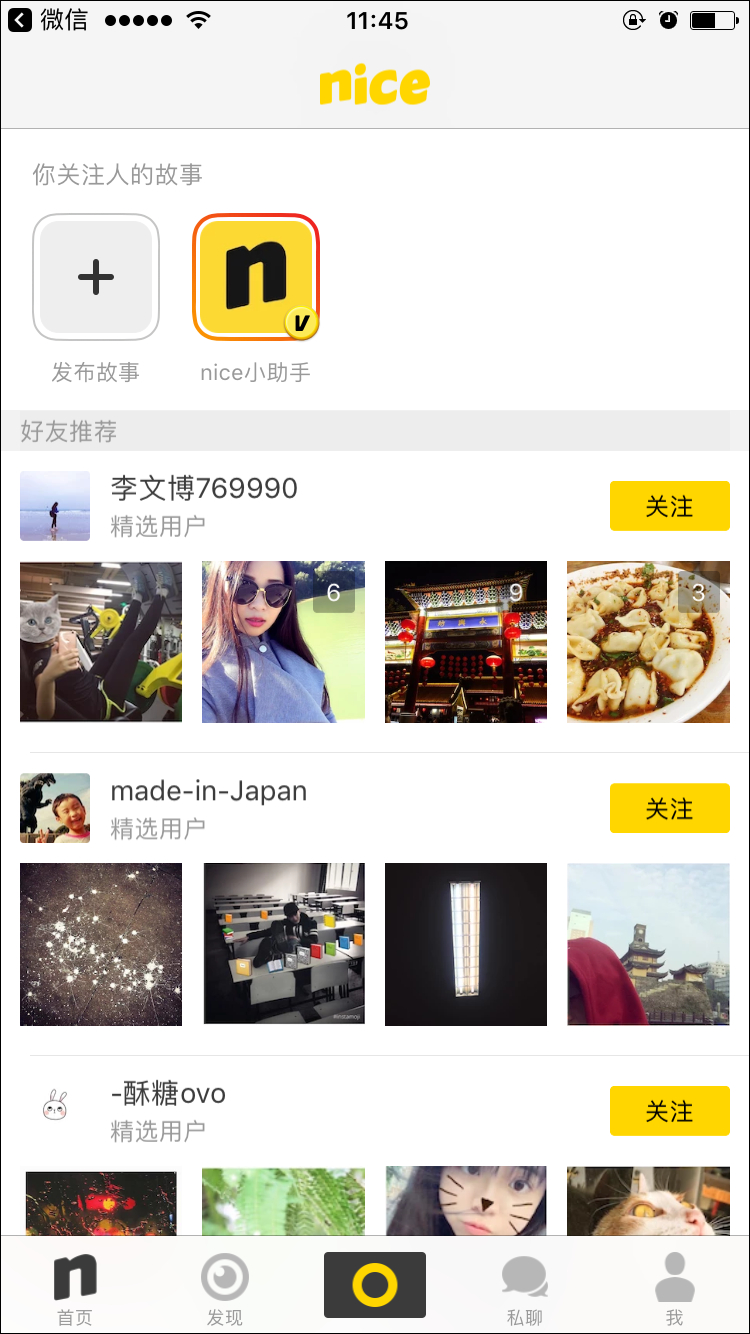Go to the 我 profile tab
Viewport: 750px width, 1334px height.
pos(674,1289)
